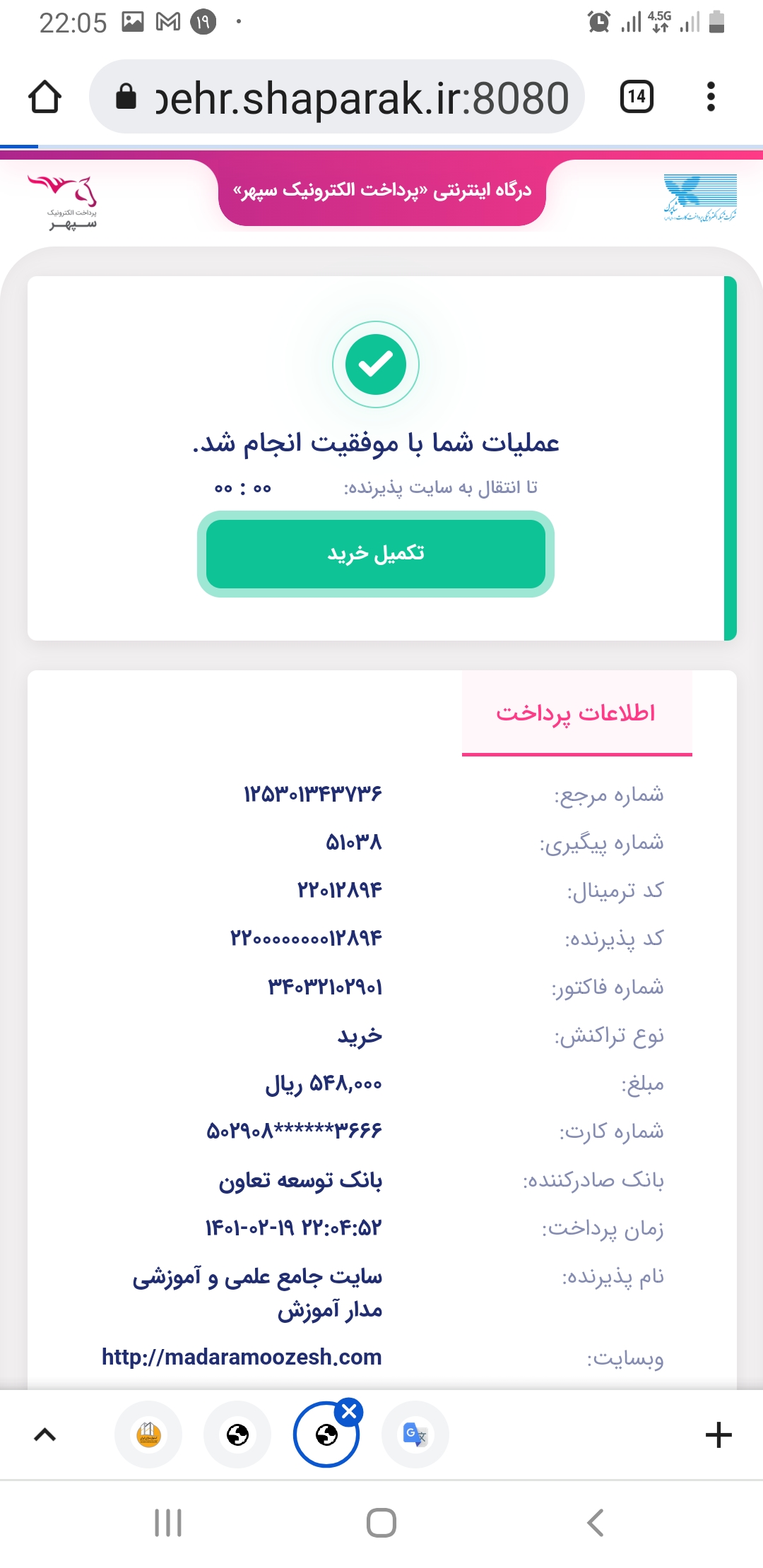Add a new browser tab

coord(718,1435)
